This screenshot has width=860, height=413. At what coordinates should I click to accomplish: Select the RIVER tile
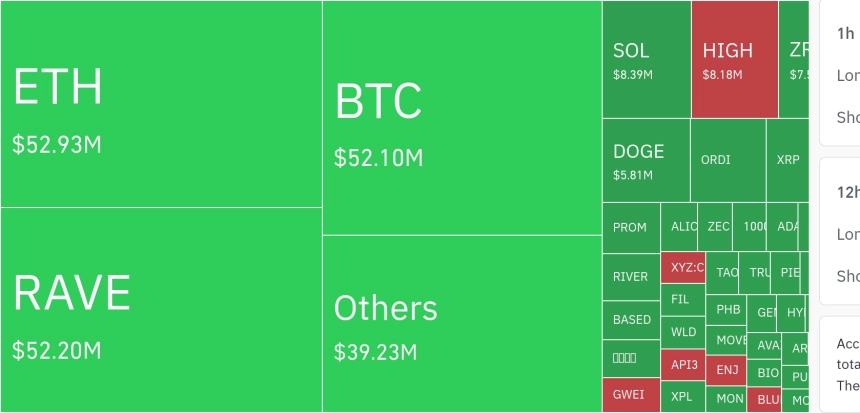point(631,277)
